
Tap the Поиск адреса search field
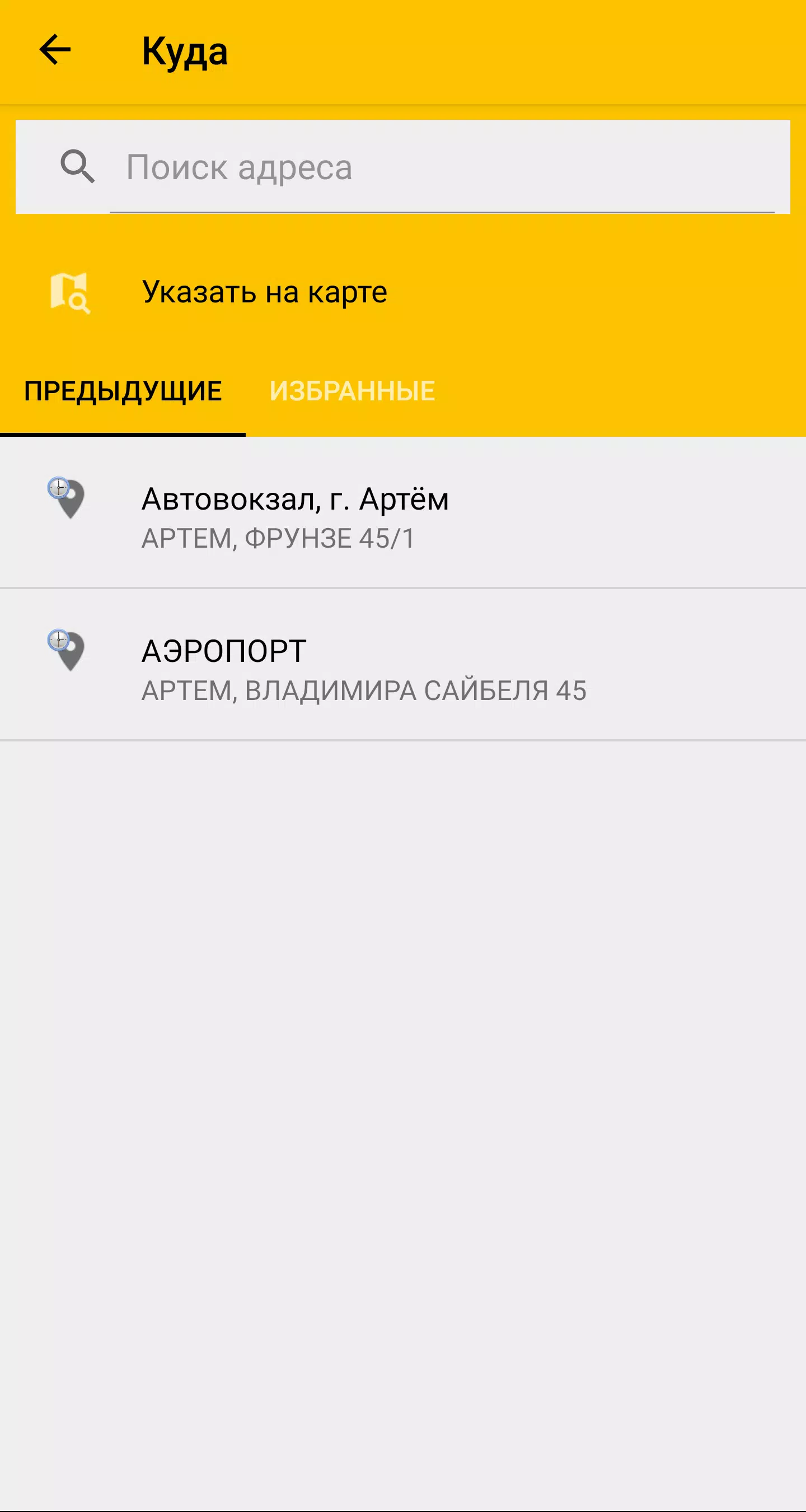pyautogui.click(x=440, y=168)
